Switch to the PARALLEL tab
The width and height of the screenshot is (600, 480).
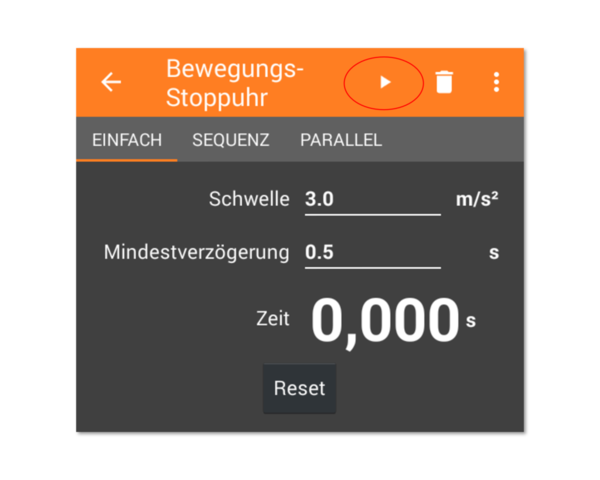coord(341,141)
